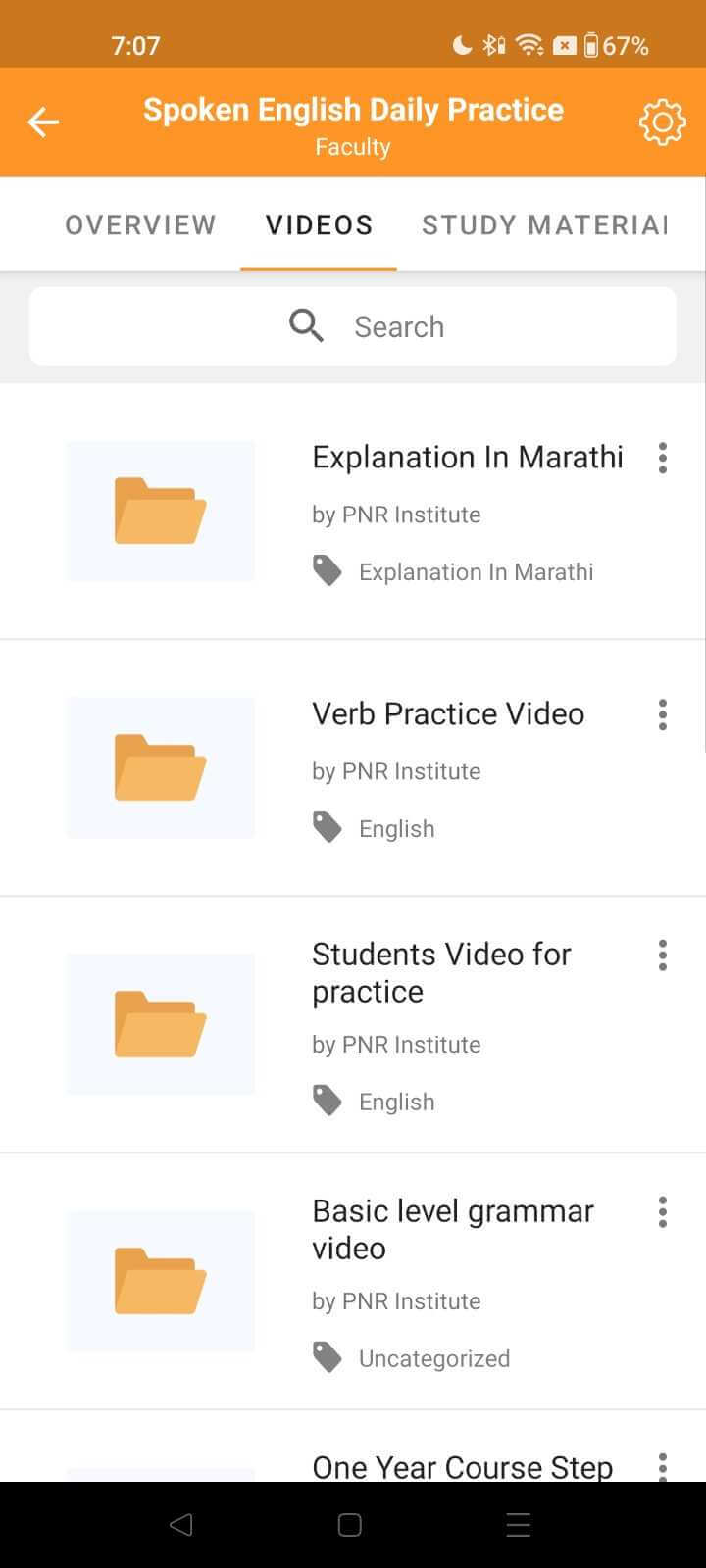
Task: Tap the system home button
Action: (350, 1524)
